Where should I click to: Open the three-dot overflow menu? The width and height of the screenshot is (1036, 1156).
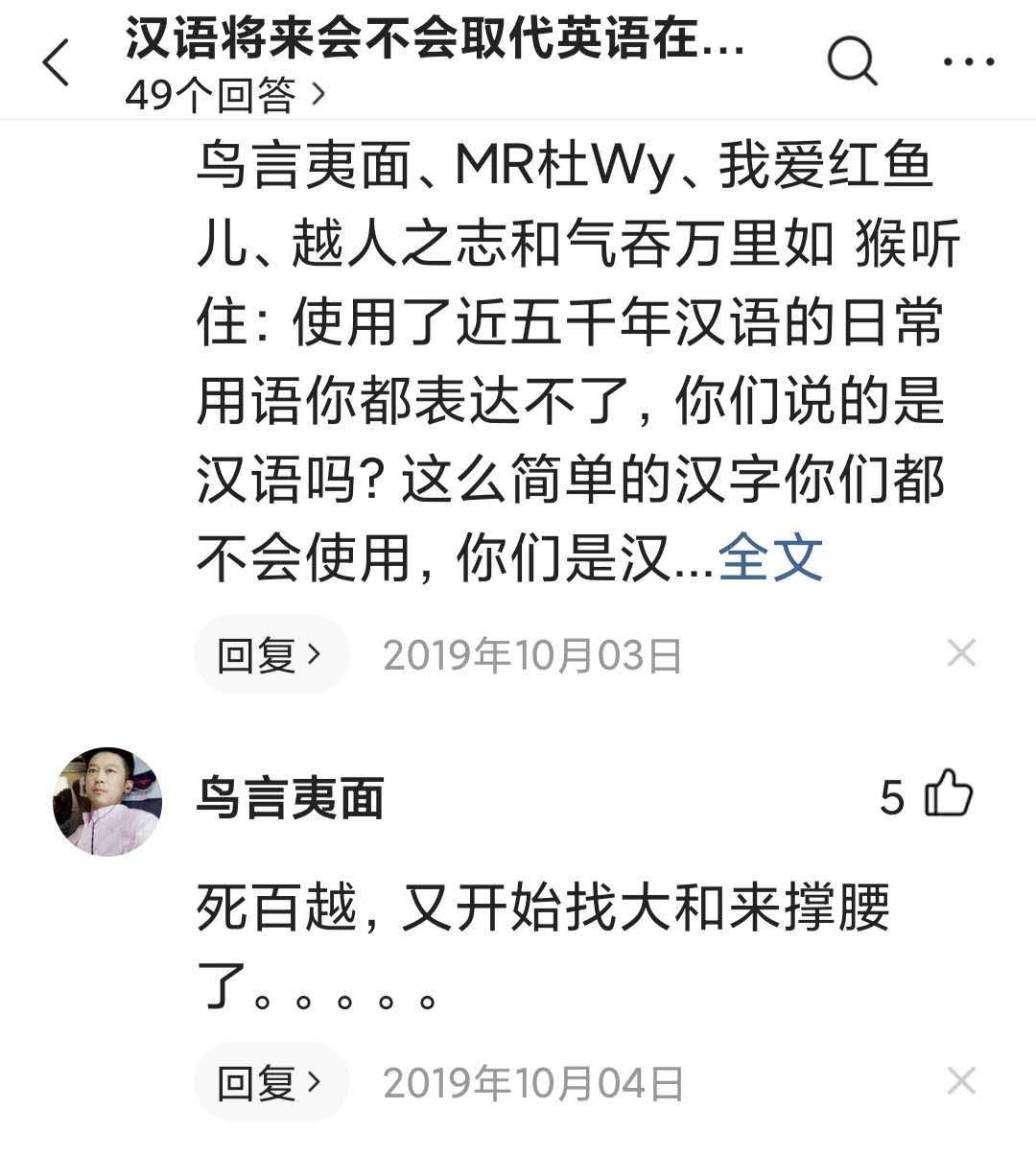(x=969, y=61)
